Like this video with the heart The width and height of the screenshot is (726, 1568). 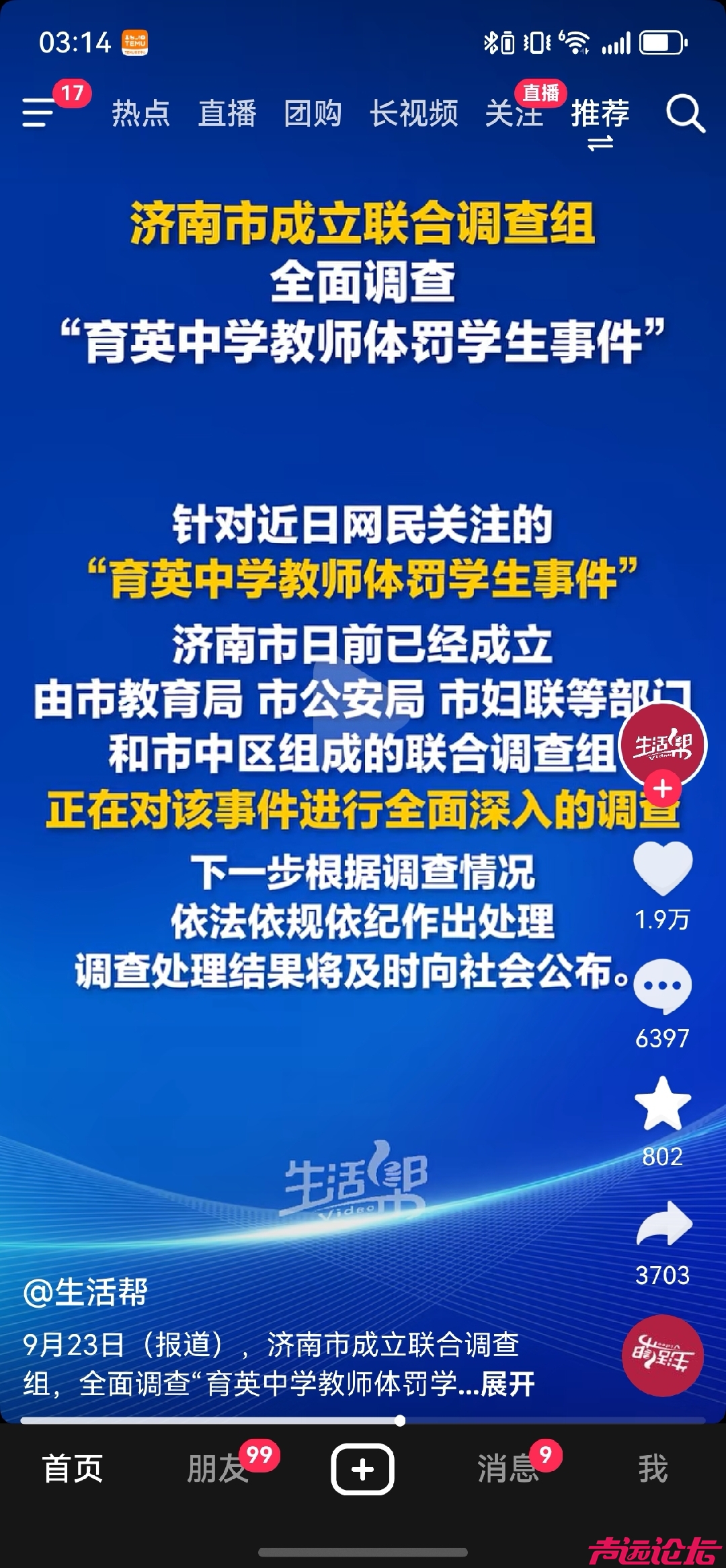[663, 868]
